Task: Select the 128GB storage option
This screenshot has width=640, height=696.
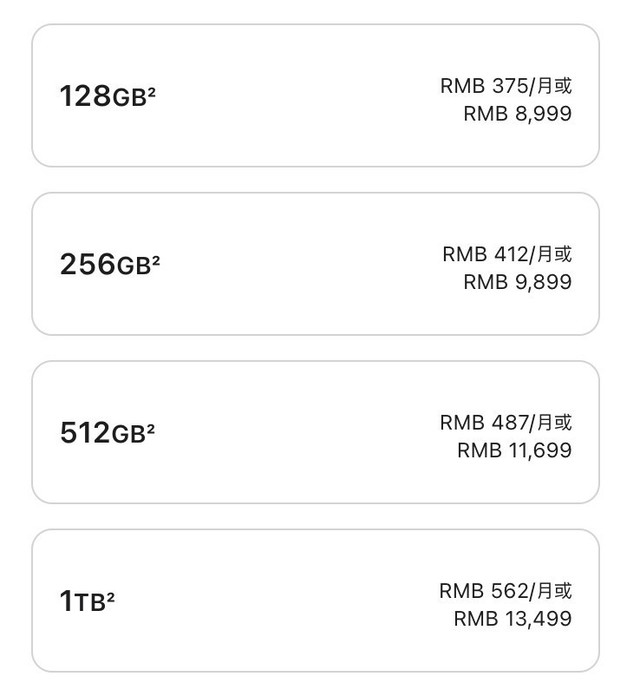Action: 315,96
